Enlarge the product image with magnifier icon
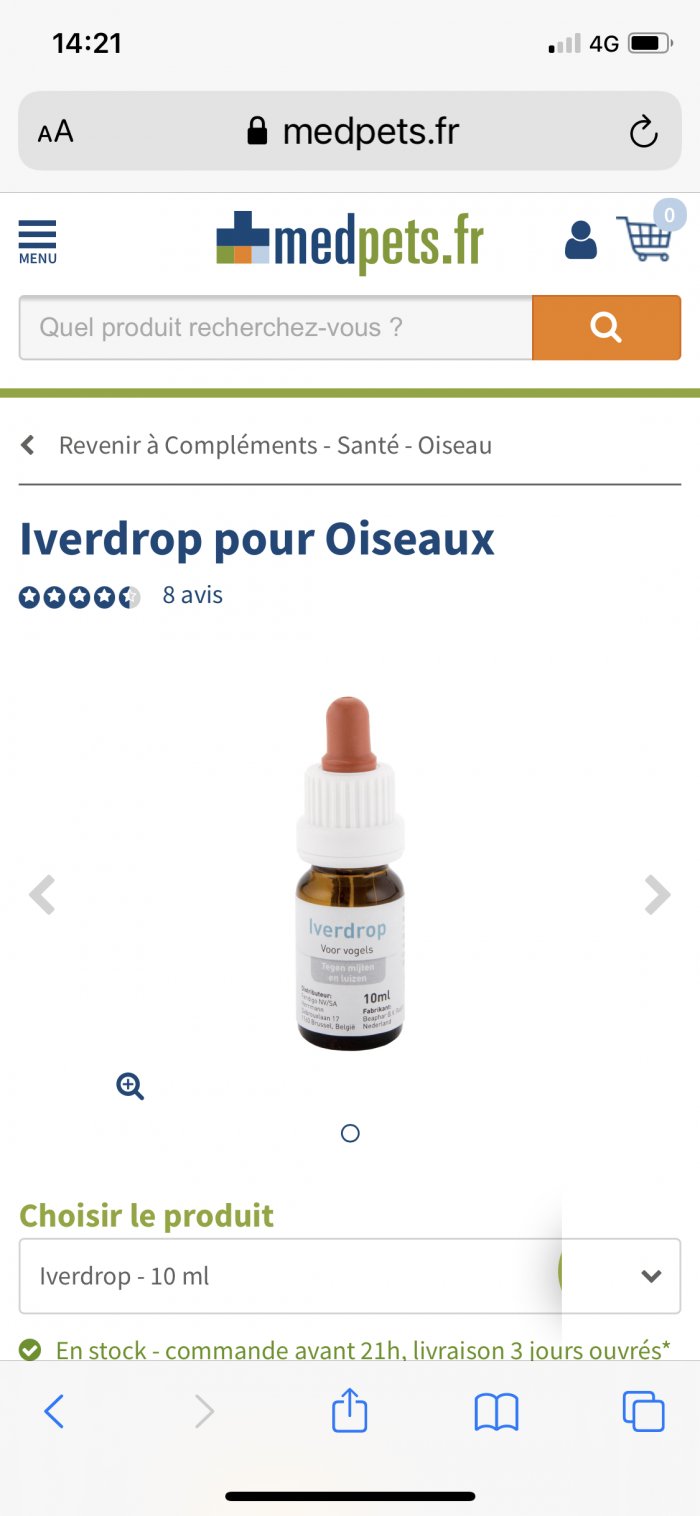The image size is (700, 1516). 131,1086
